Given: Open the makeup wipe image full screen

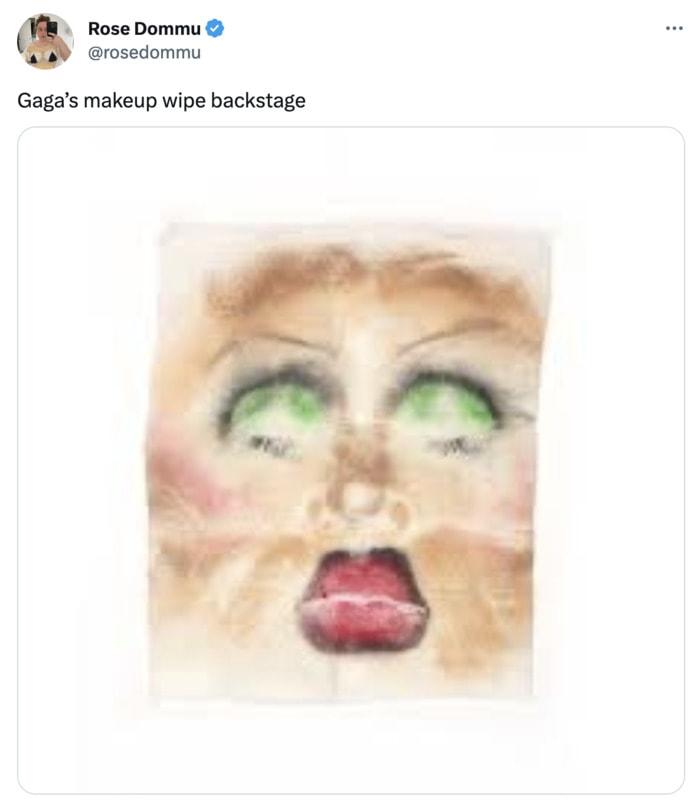Looking at the screenshot, I should (x=350, y=460).
